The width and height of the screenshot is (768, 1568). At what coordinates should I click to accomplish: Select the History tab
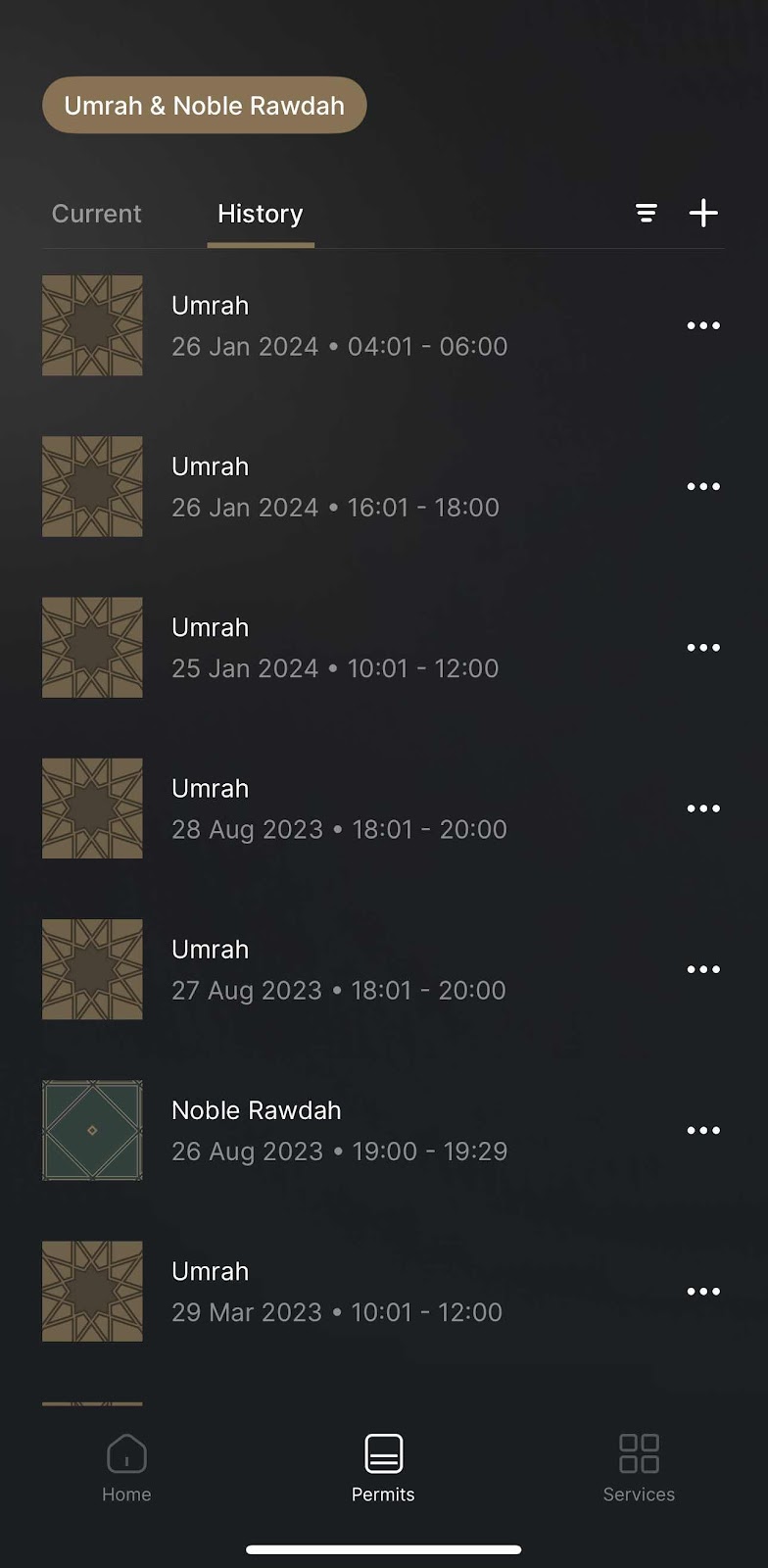(x=261, y=214)
